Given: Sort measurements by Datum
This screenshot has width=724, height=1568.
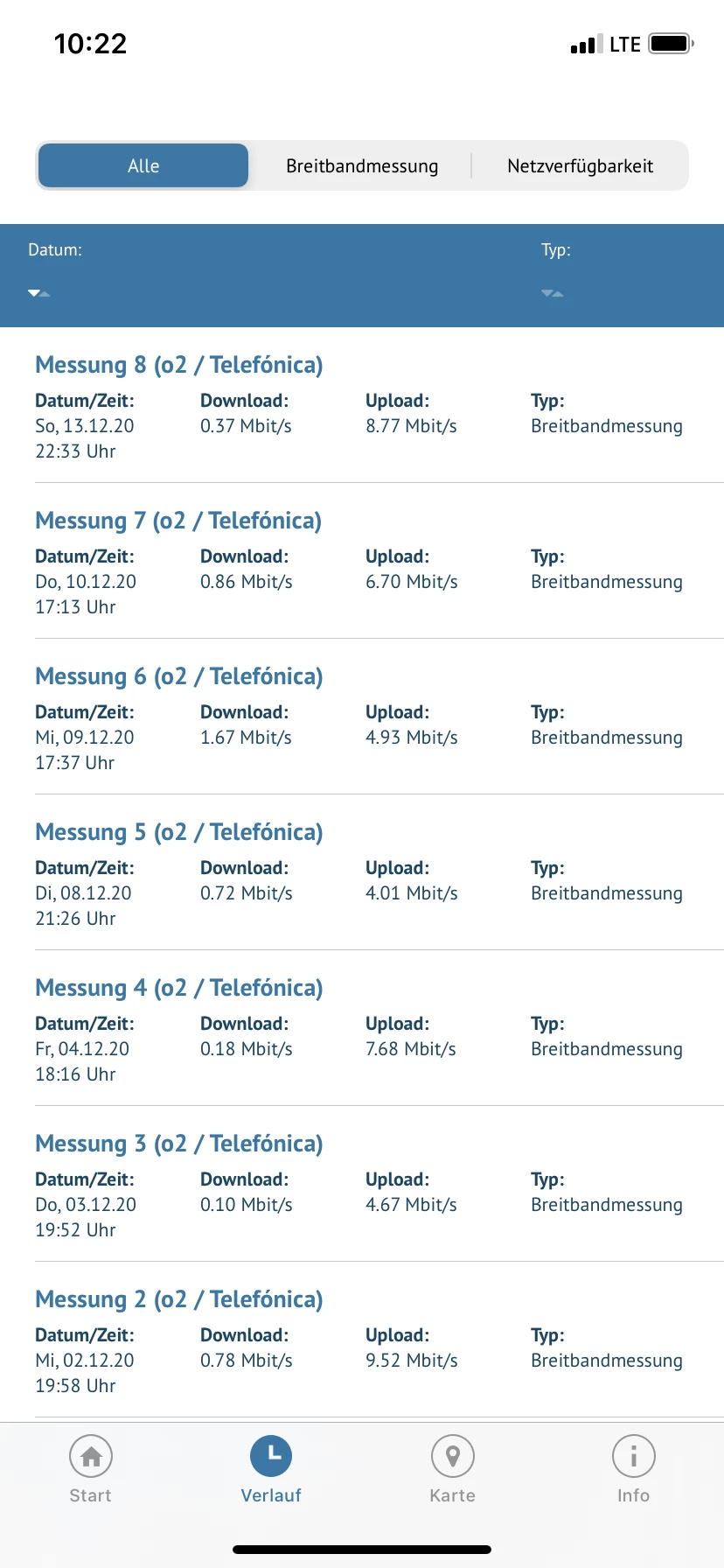Looking at the screenshot, I should point(39,292).
